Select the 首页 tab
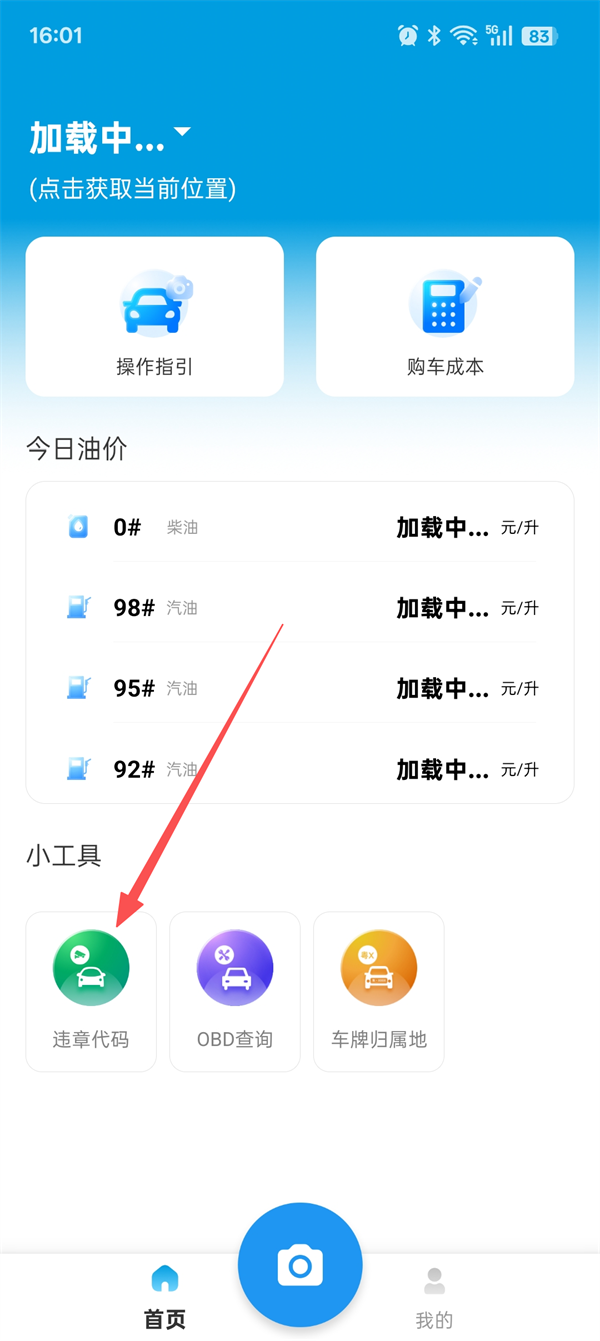This screenshot has height=1341, width=600. pyautogui.click(x=165, y=1297)
